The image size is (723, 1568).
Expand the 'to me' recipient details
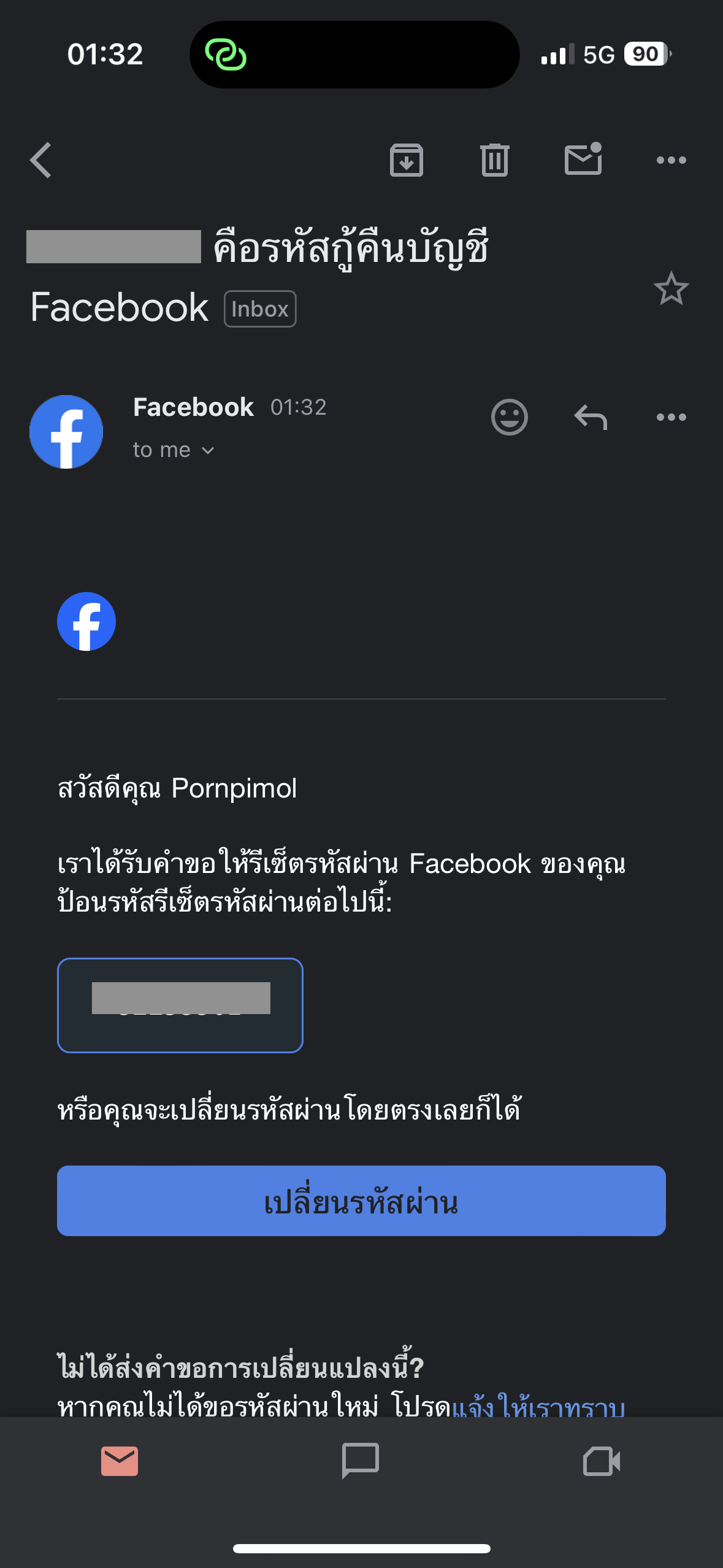point(174,450)
